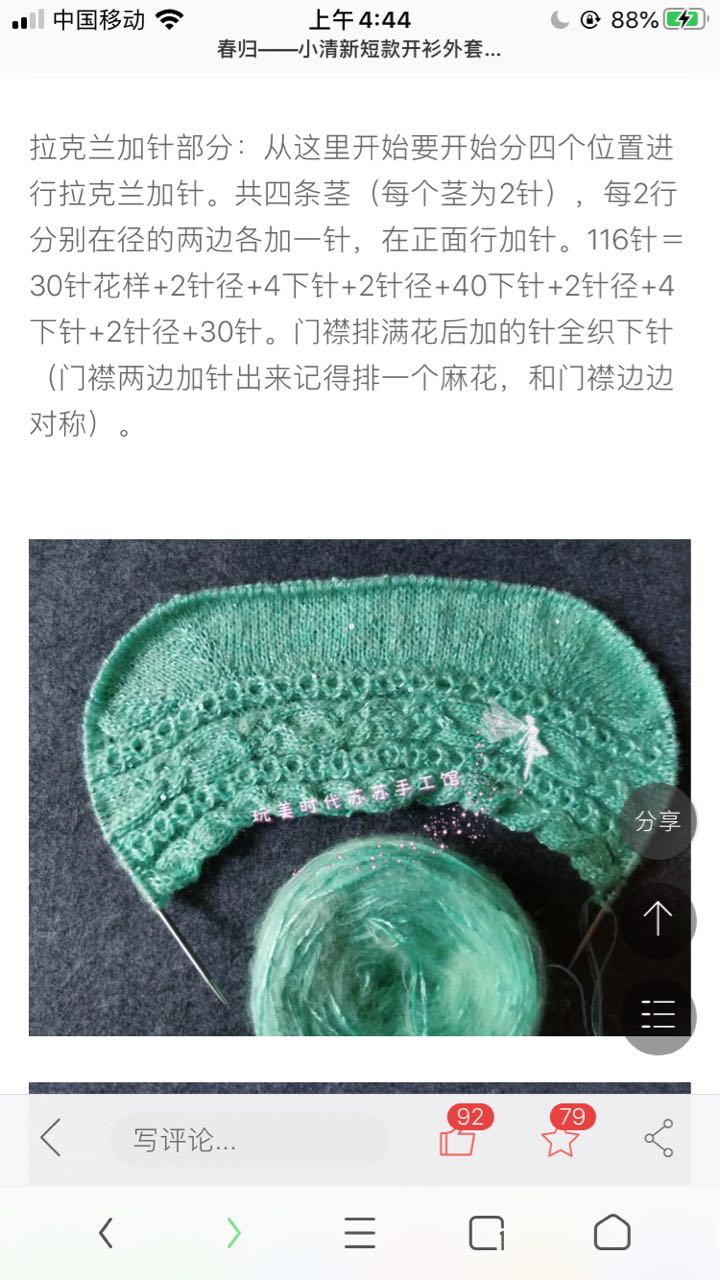View open browser tabs

point(486,1233)
